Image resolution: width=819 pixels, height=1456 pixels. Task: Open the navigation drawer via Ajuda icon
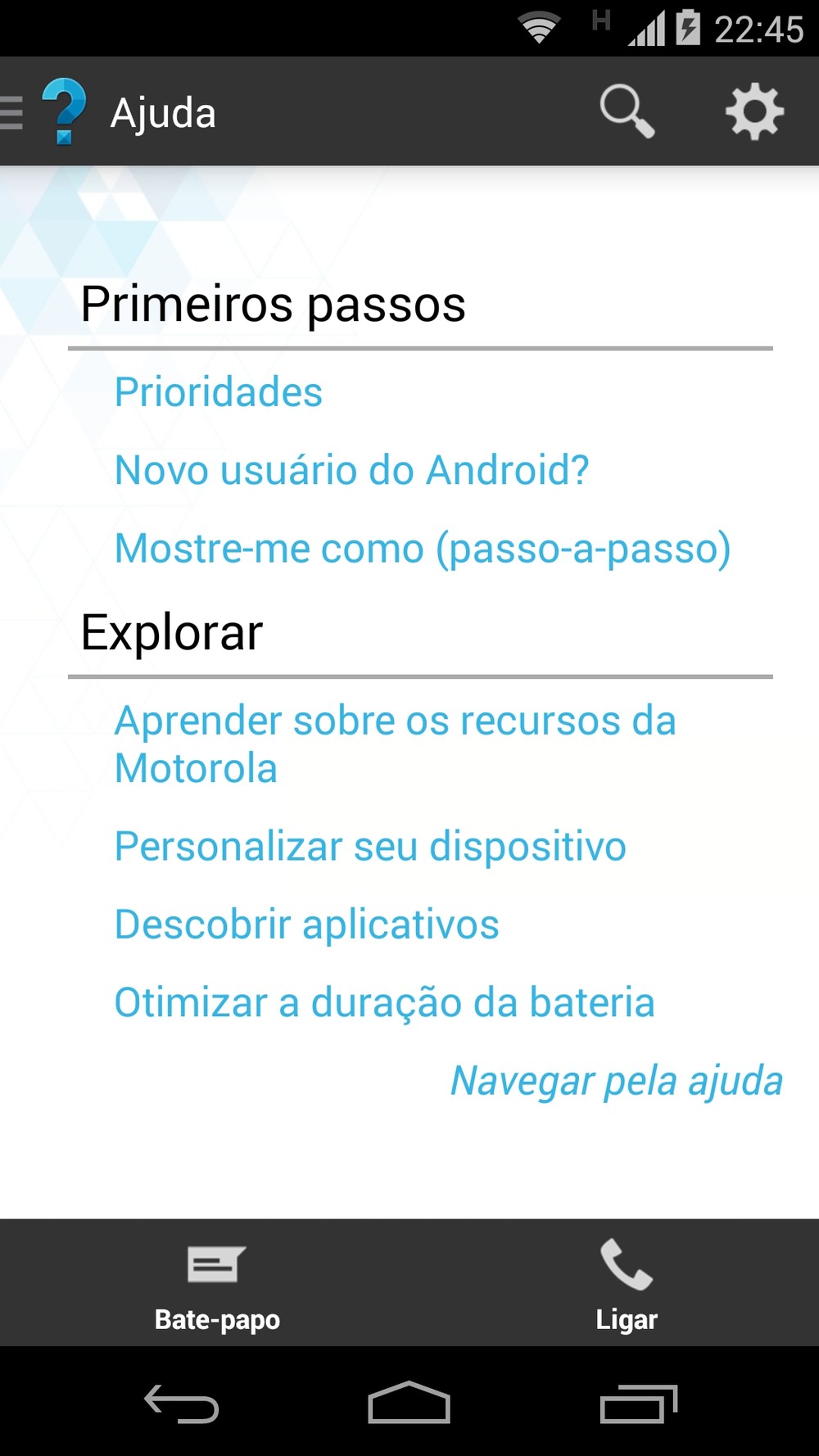(48, 111)
